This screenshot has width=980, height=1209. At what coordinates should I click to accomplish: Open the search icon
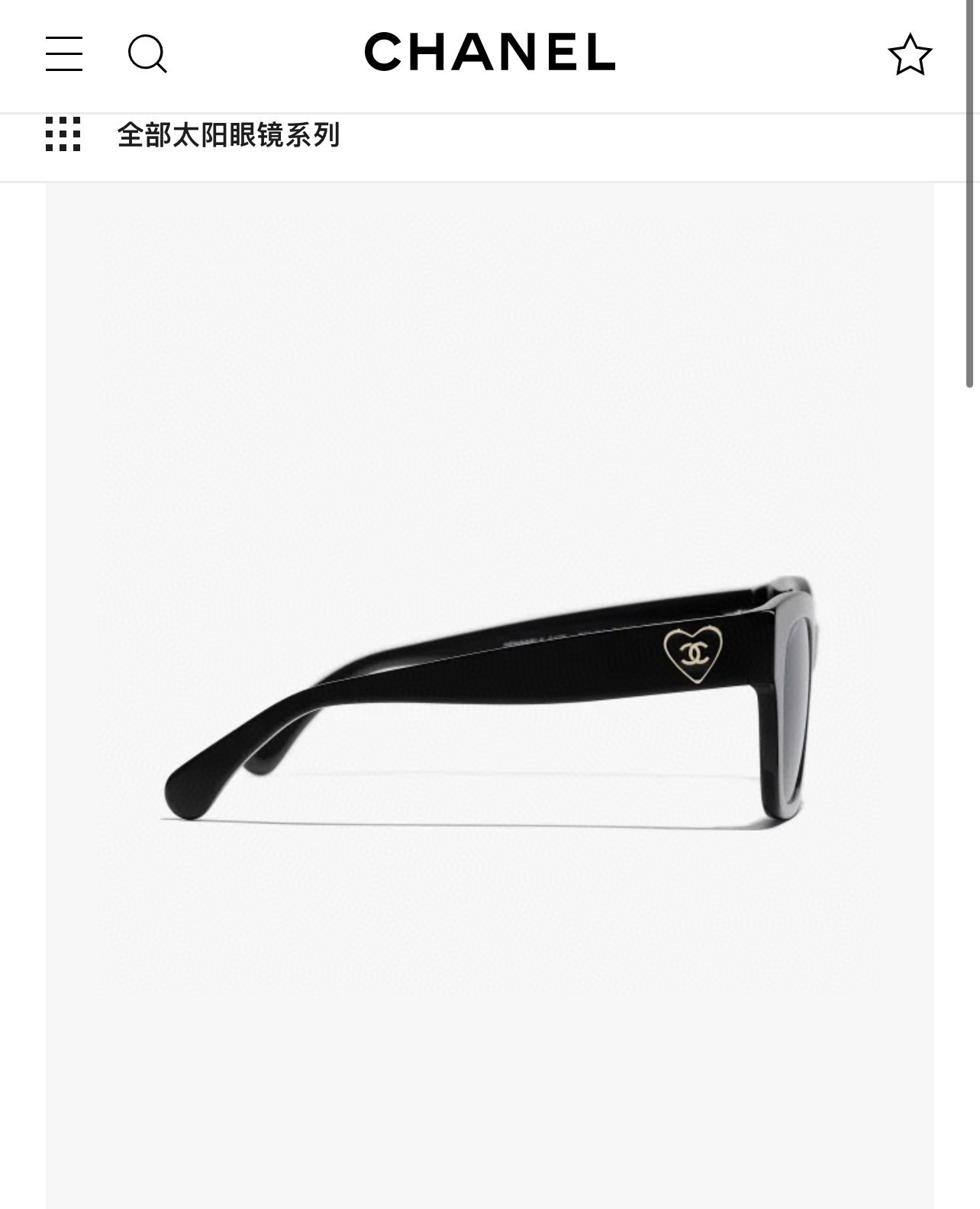click(147, 54)
